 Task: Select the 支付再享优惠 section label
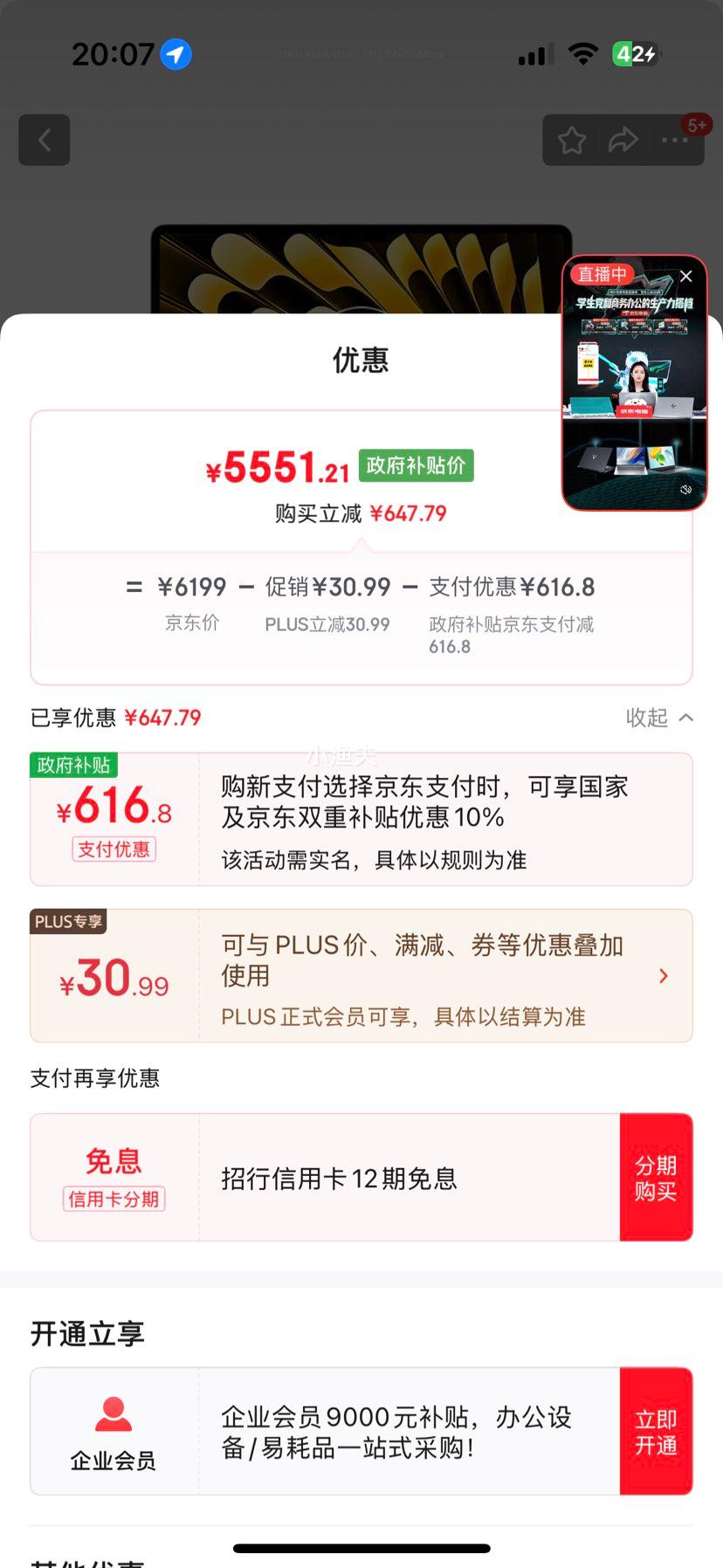pos(95,1078)
